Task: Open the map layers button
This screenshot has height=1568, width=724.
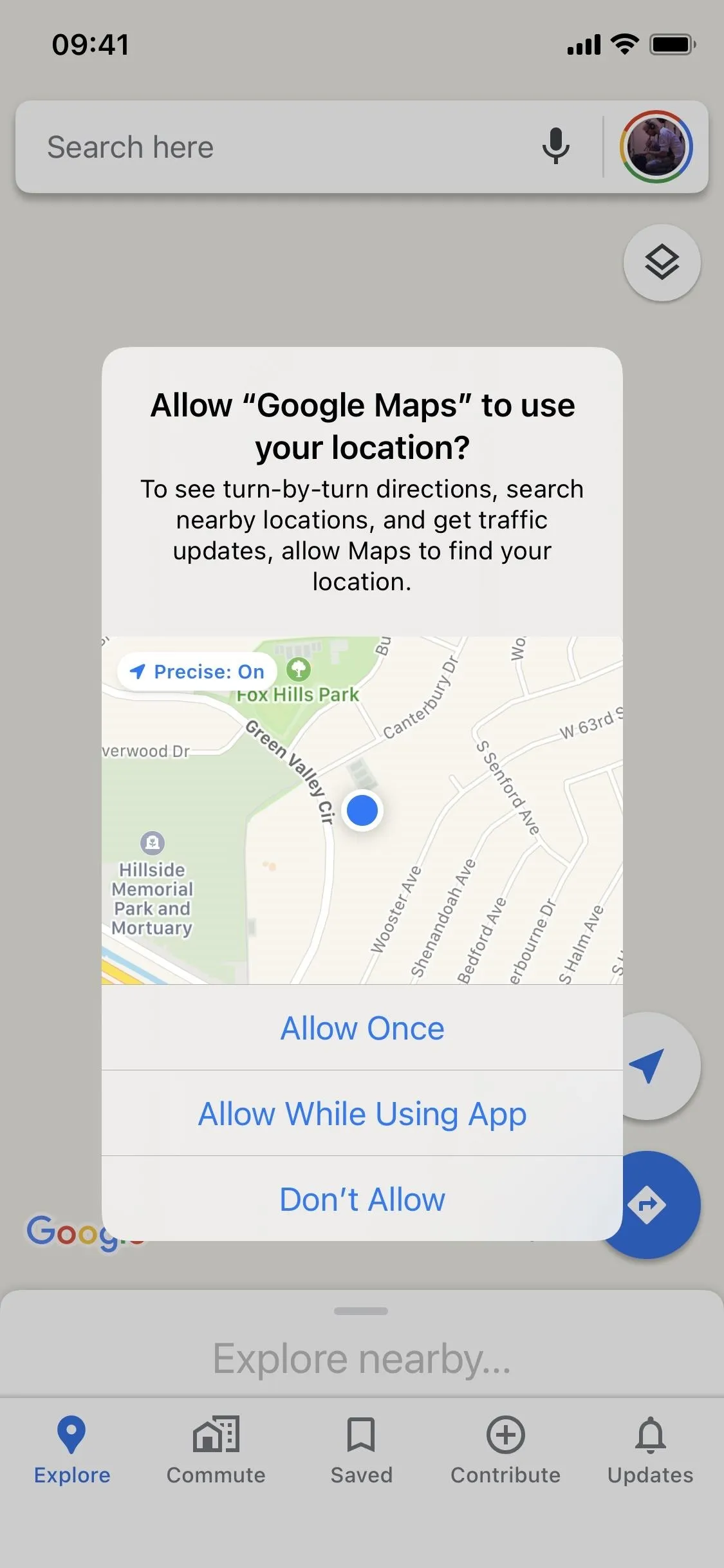Action: (662, 262)
